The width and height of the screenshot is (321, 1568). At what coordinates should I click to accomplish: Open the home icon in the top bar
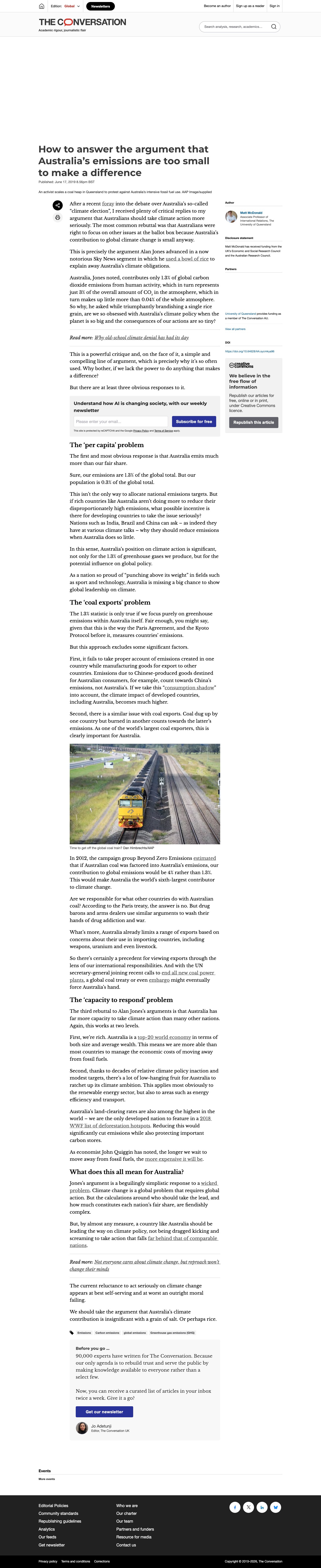(x=41, y=6)
